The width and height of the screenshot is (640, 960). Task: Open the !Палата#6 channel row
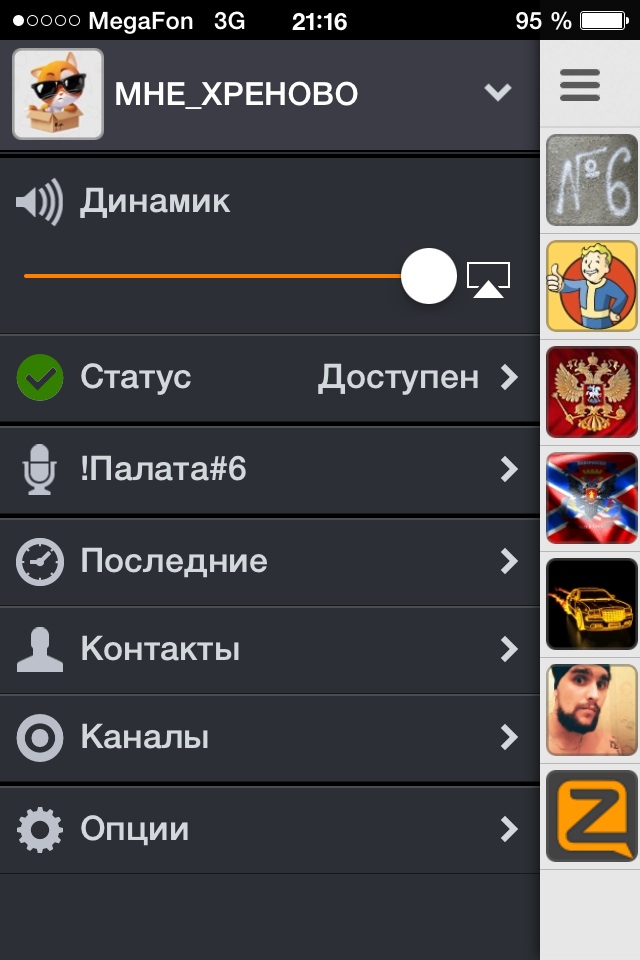click(x=268, y=469)
